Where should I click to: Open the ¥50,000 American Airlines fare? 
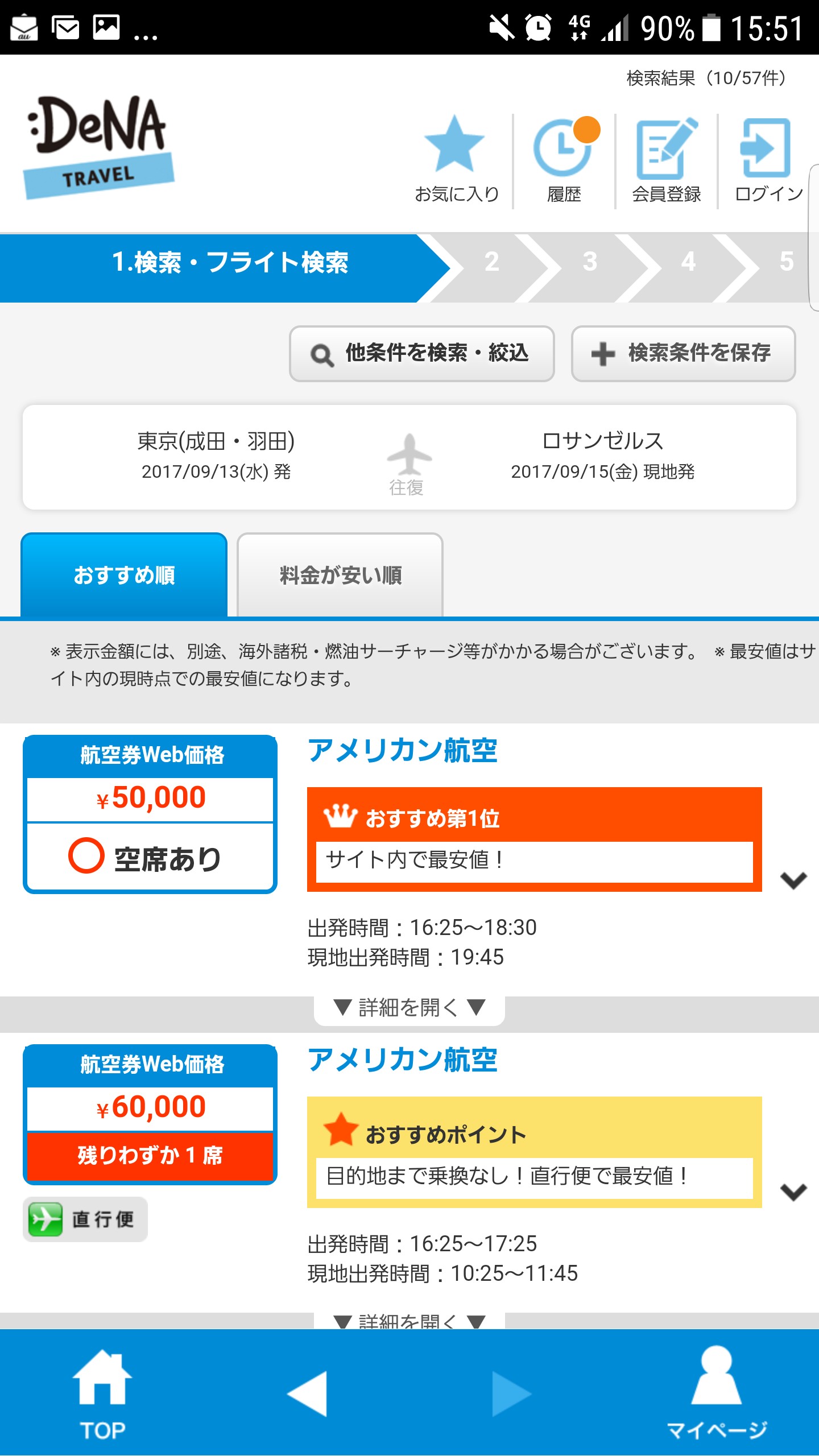coord(150,814)
